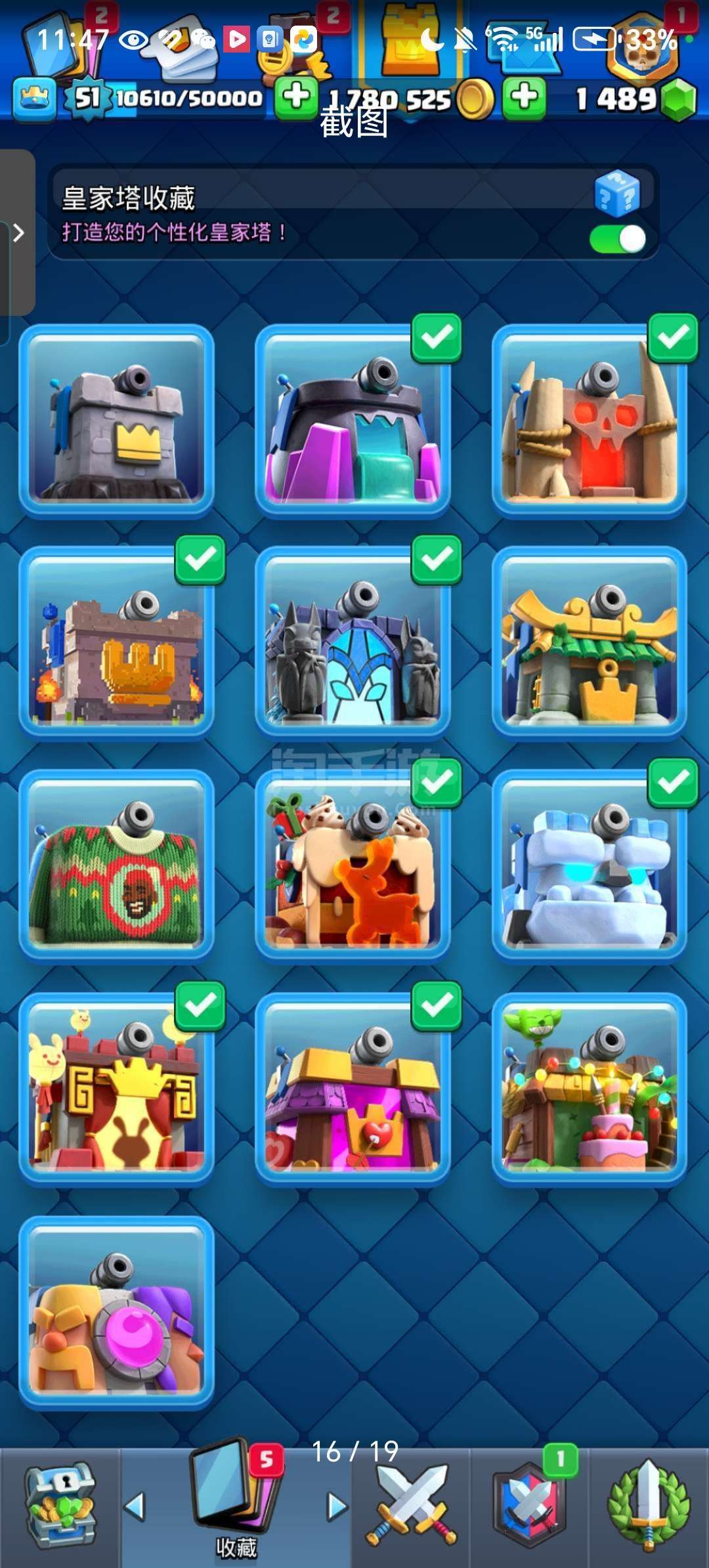Select the pixel-art tower skin
Image resolution: width=709 pixels, height=1568 pixels.
click(x=117, y=642)
